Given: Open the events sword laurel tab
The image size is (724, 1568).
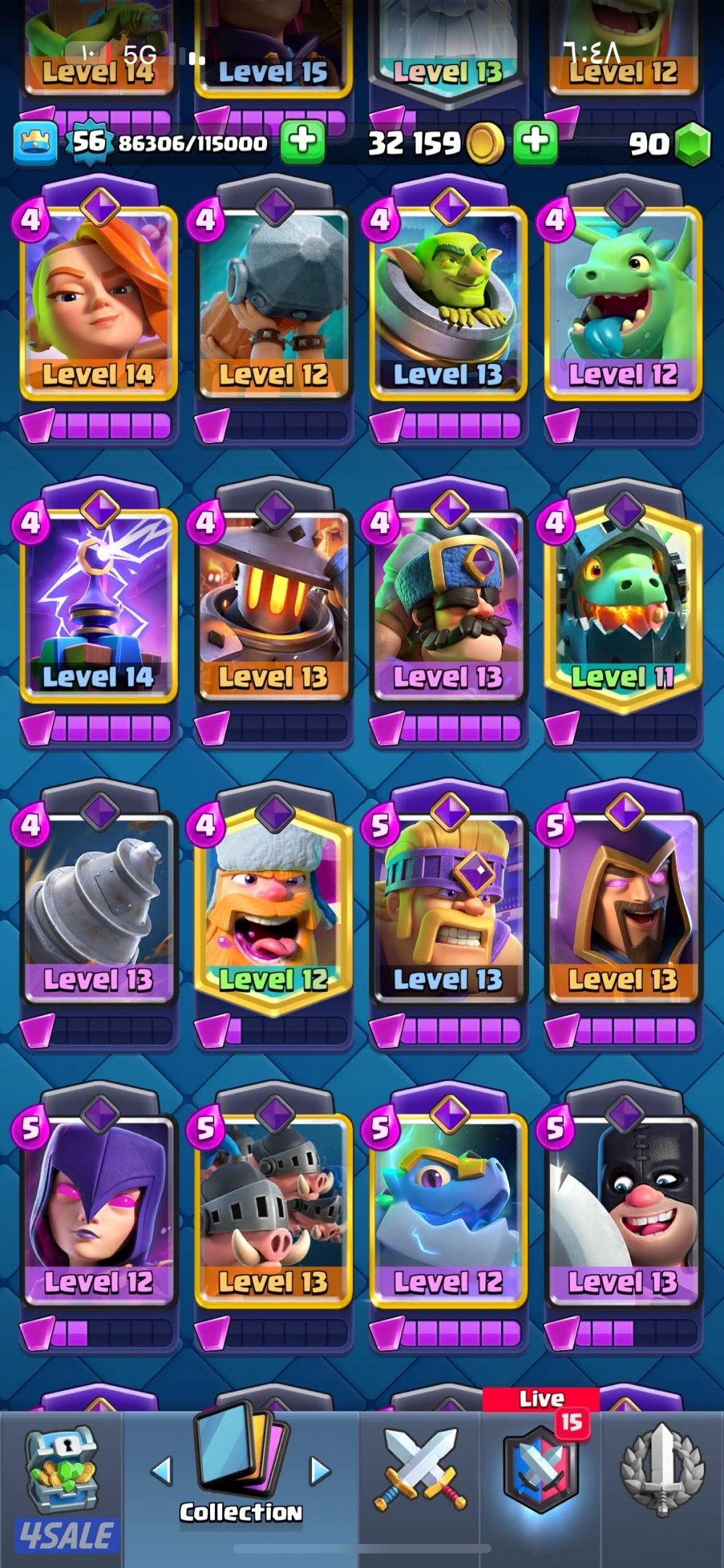Looking at the screenshot, I should (662, 1476).
